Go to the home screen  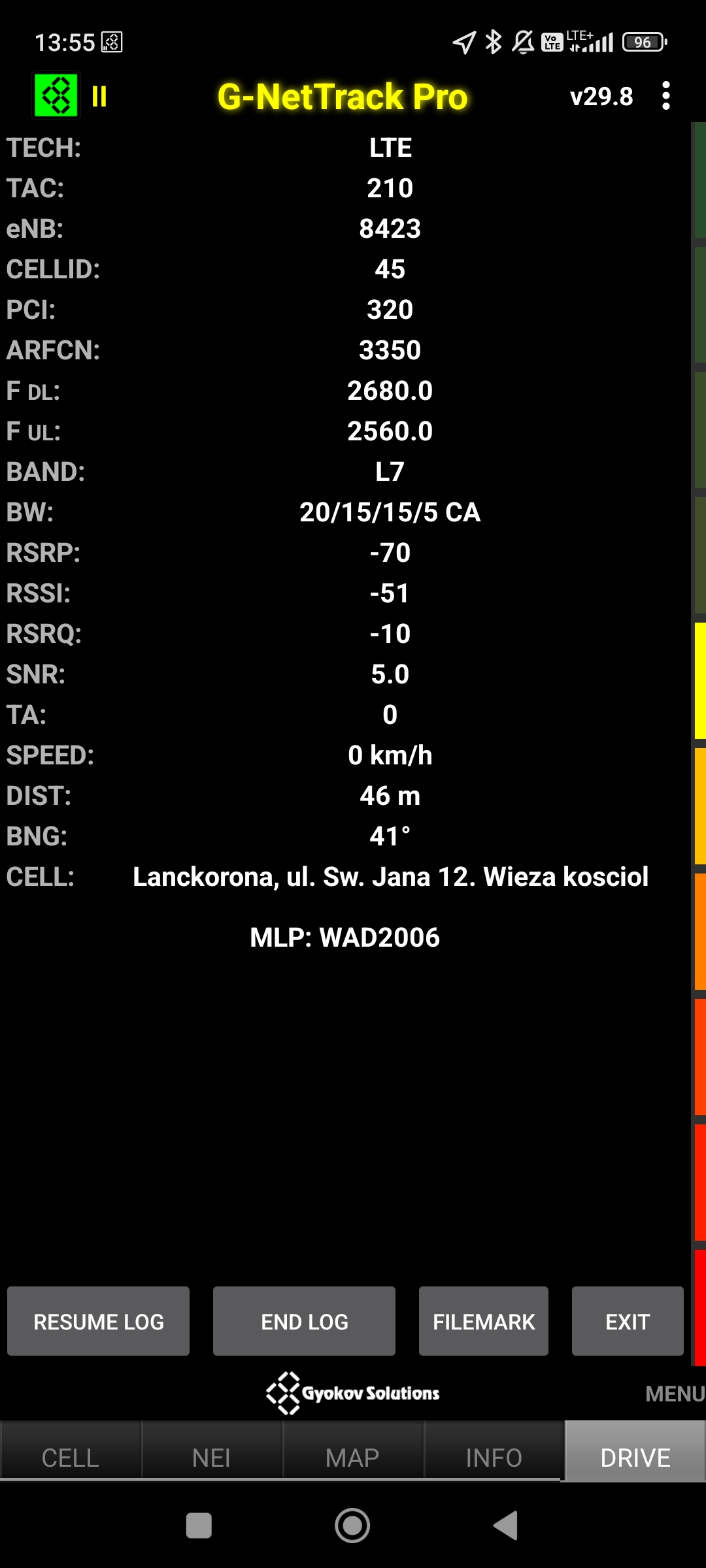[352, 1526]
